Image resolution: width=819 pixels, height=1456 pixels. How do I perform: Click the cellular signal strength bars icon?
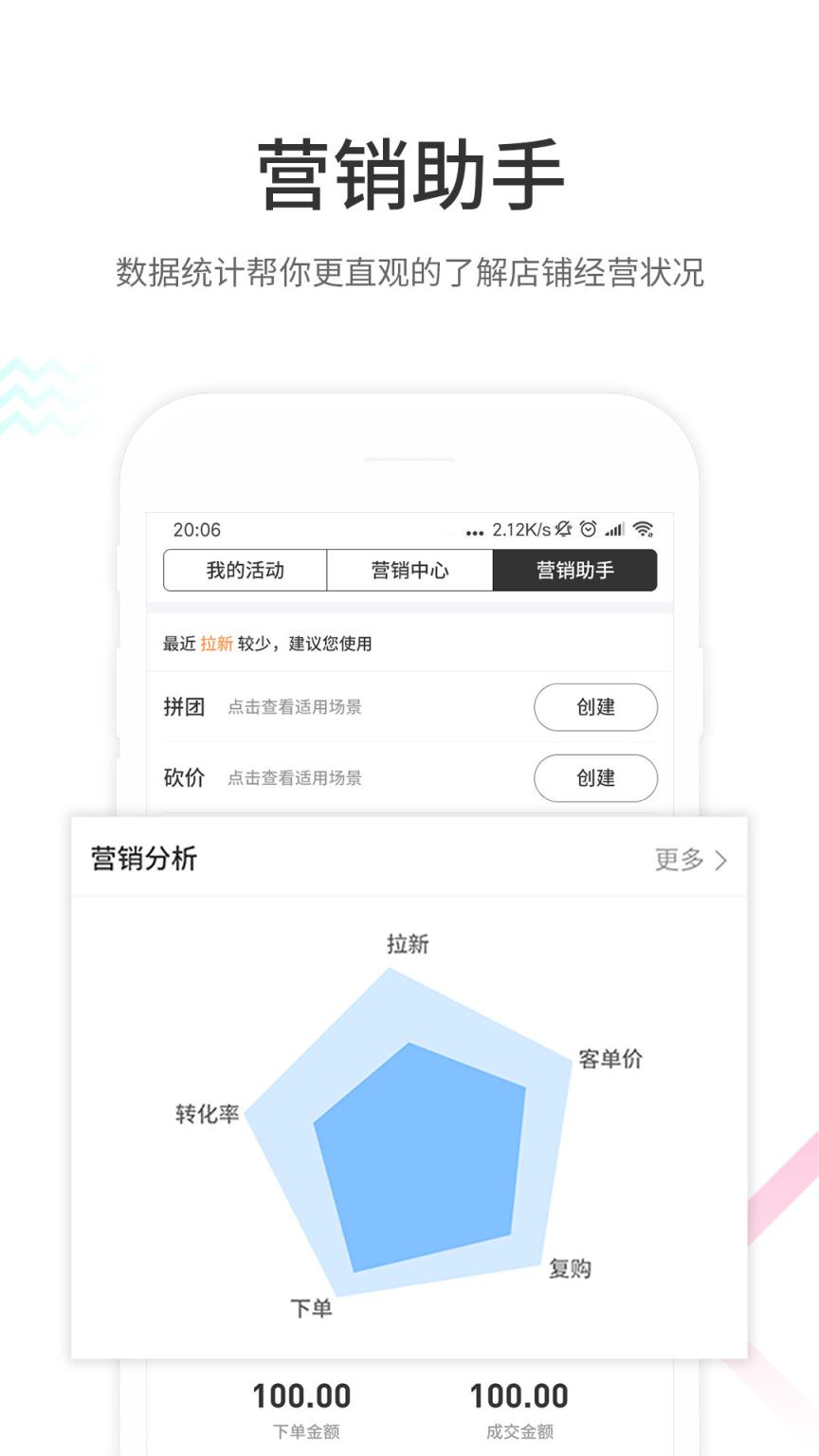(615, 530)
